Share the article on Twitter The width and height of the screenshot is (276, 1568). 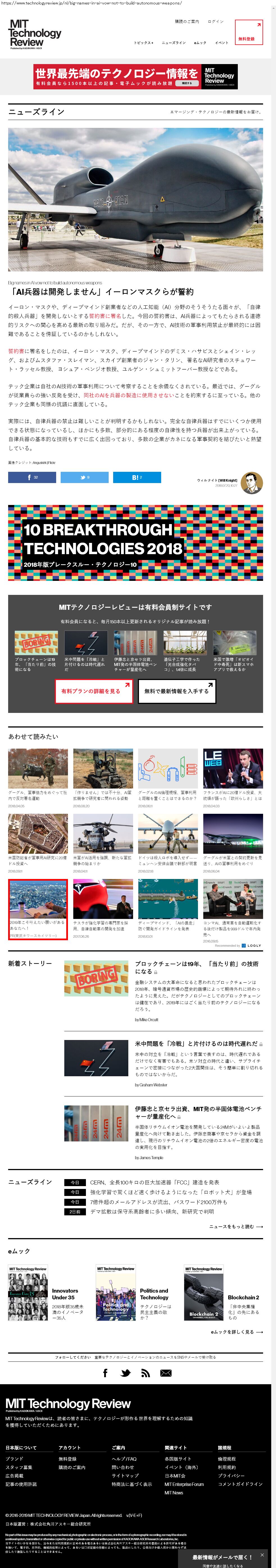(85, 477)
